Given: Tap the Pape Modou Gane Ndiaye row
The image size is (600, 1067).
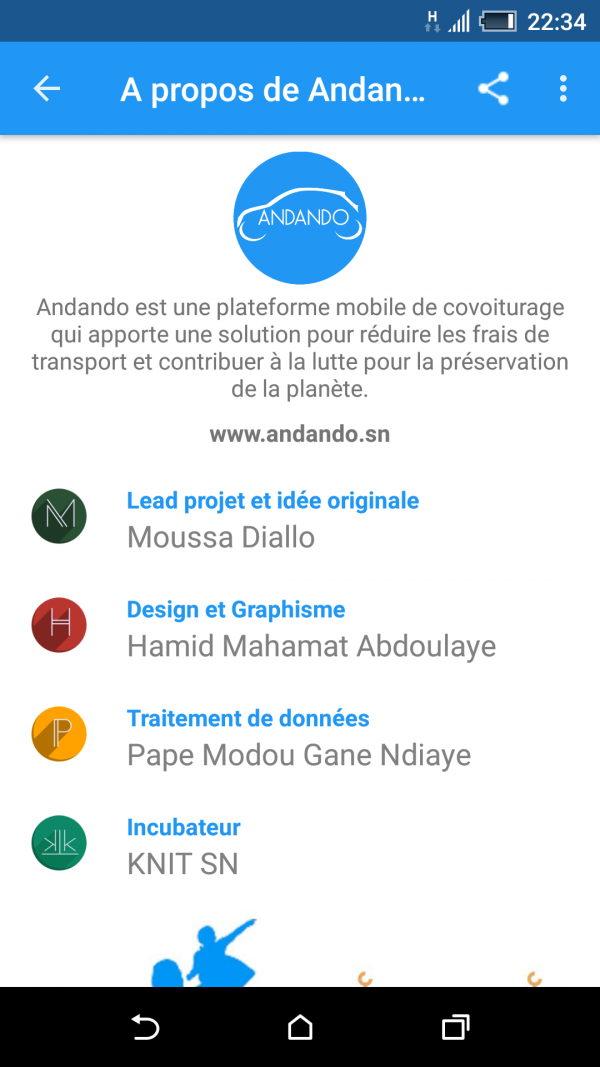Looking at the screenshot, I should [x=300, y=736].
